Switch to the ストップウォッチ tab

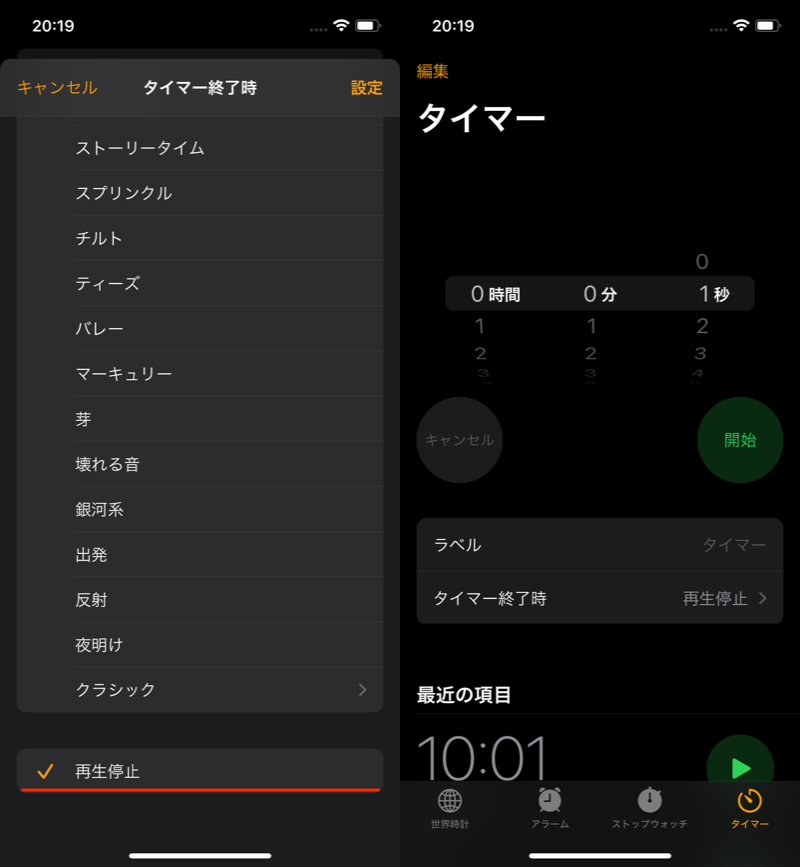(x=650, y=808)
